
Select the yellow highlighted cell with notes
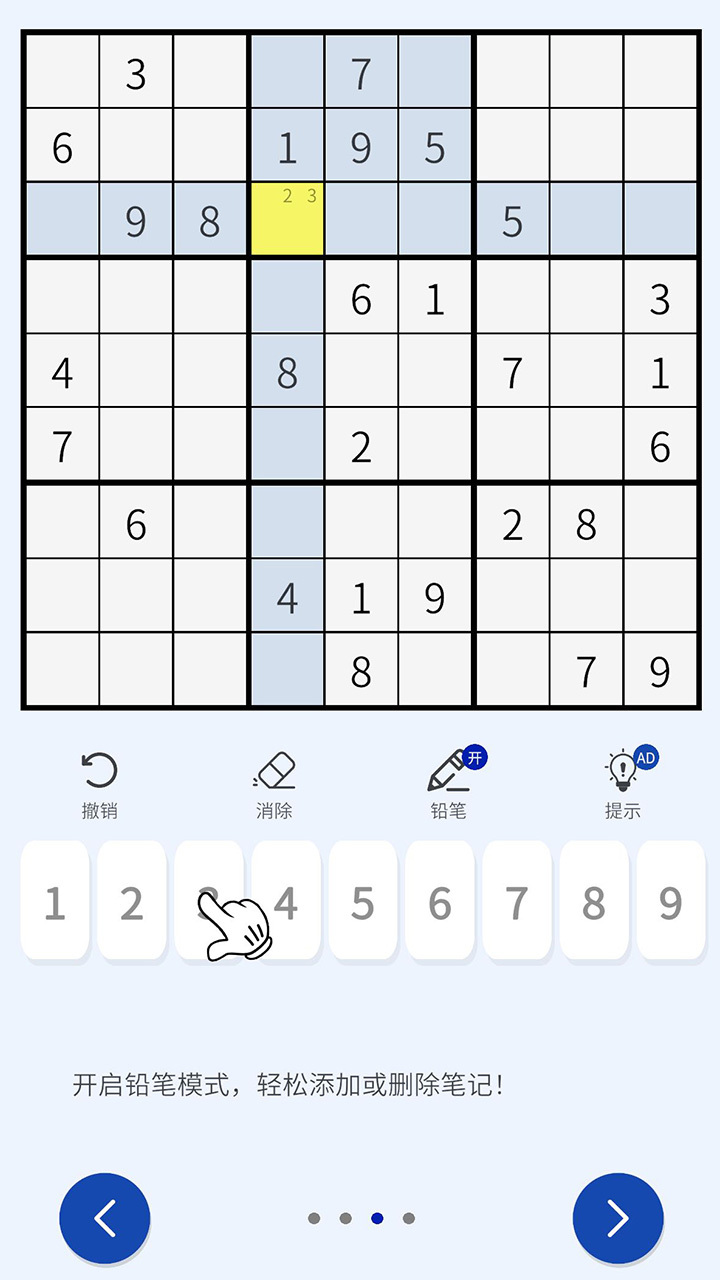(287, 221)
